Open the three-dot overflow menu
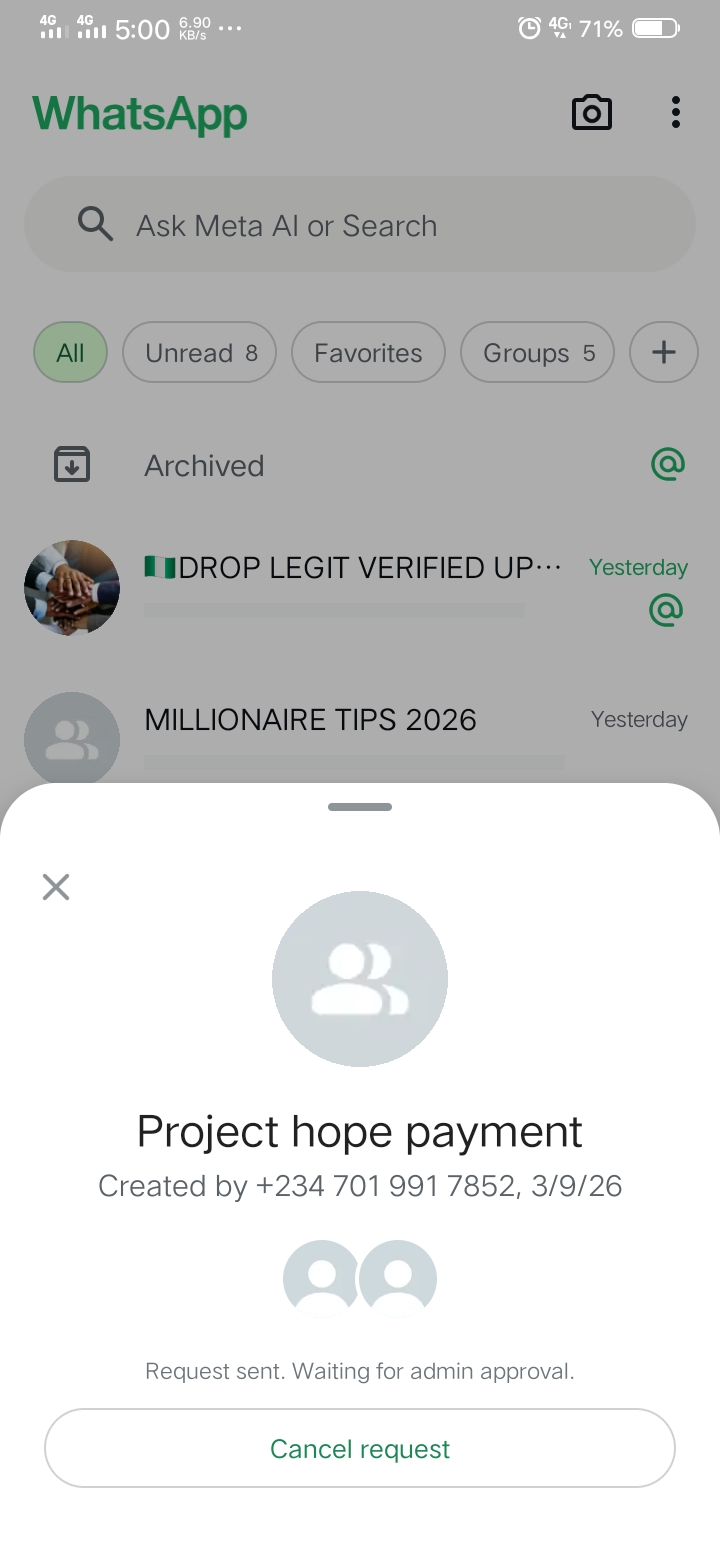 tap(676, 113)
